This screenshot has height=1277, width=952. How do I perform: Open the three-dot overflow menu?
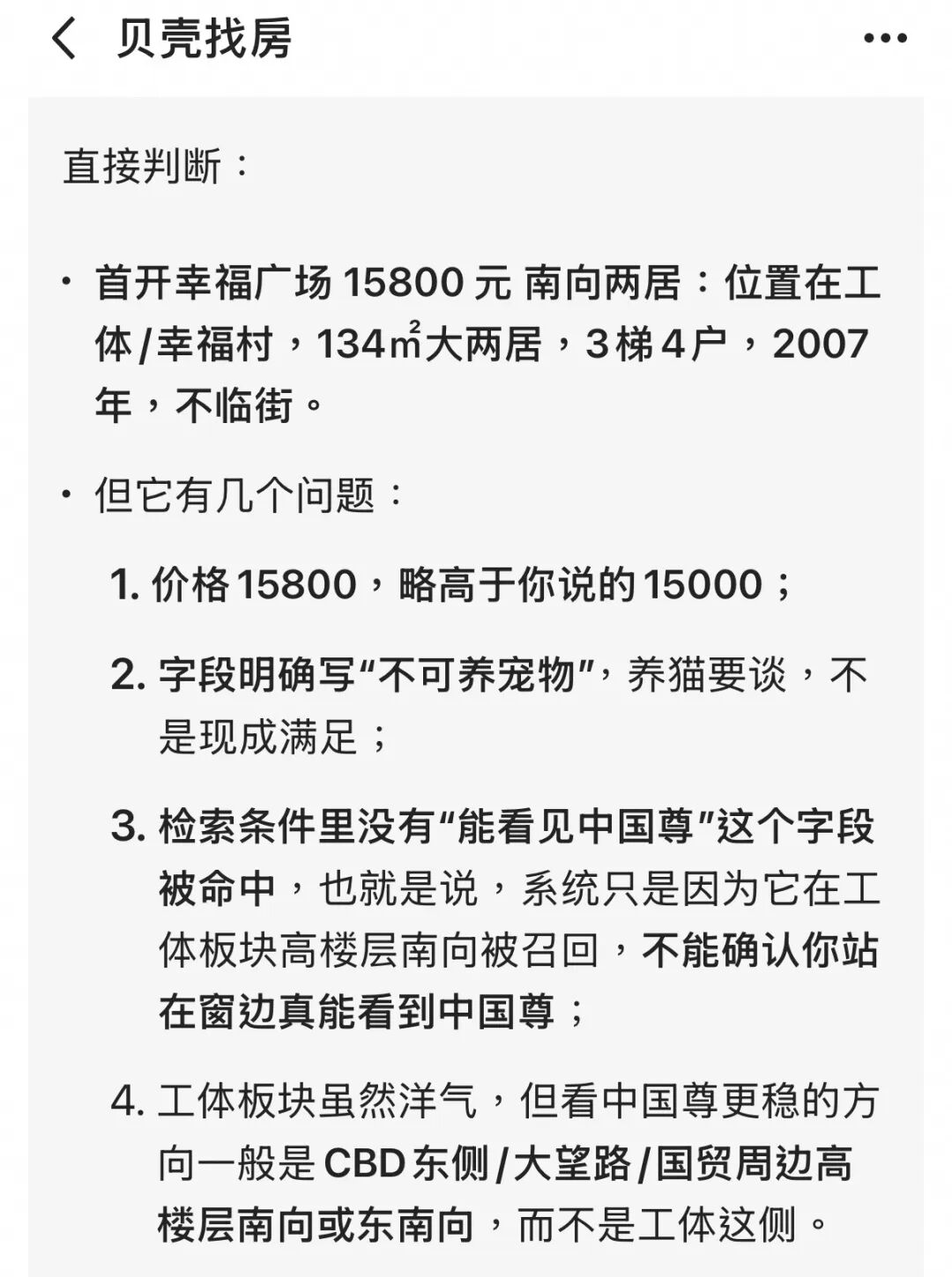point(885,38)
